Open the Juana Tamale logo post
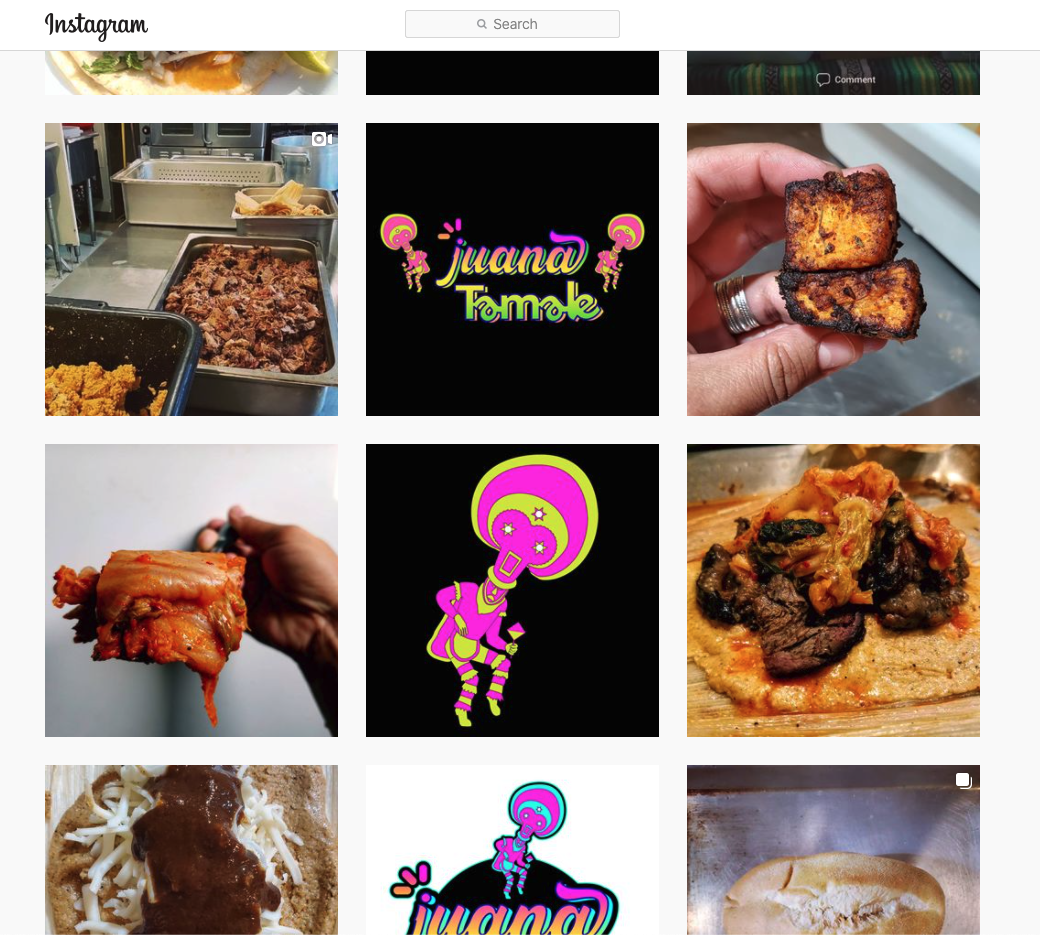The image size is (1040, 935). [x=512, y=269]
